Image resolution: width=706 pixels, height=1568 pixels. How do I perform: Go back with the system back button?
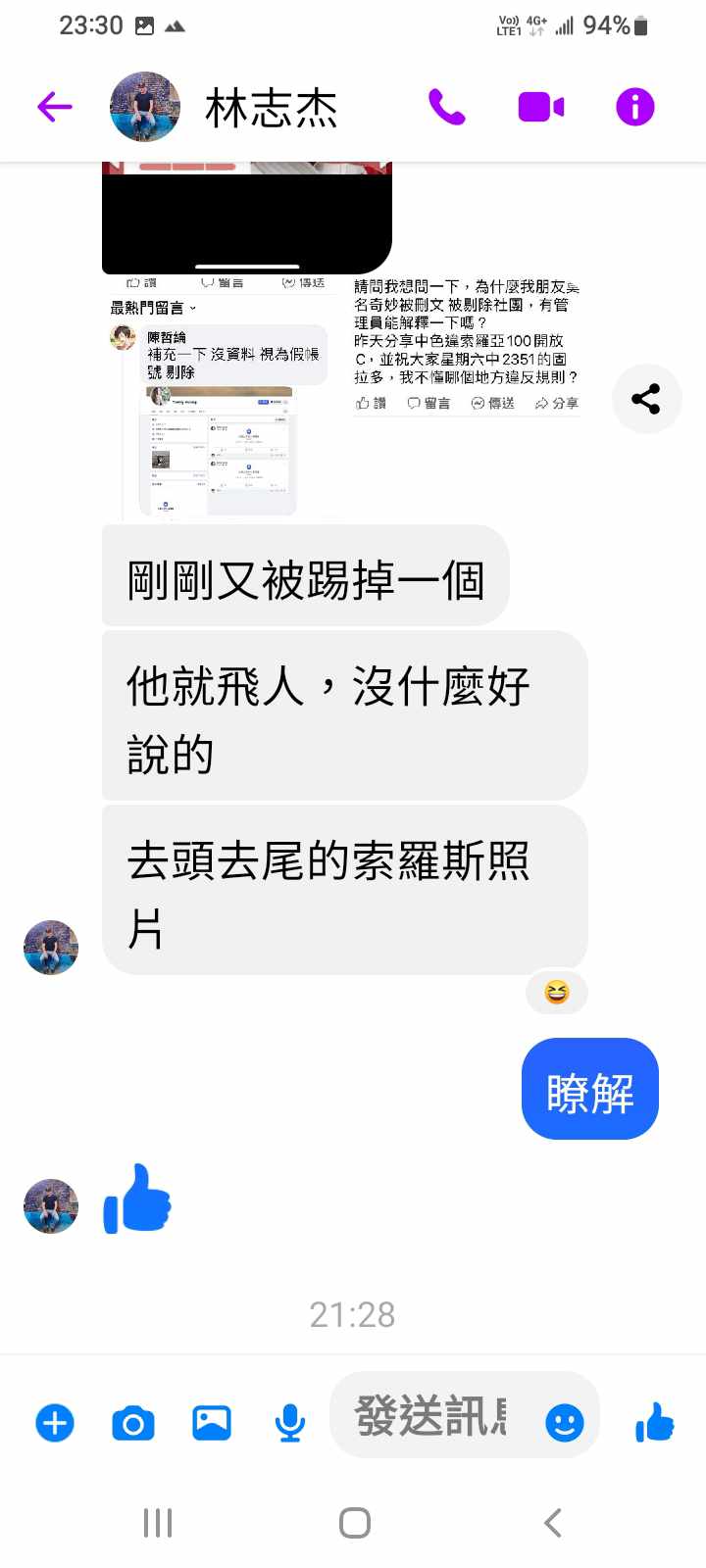click(552, 1523)
